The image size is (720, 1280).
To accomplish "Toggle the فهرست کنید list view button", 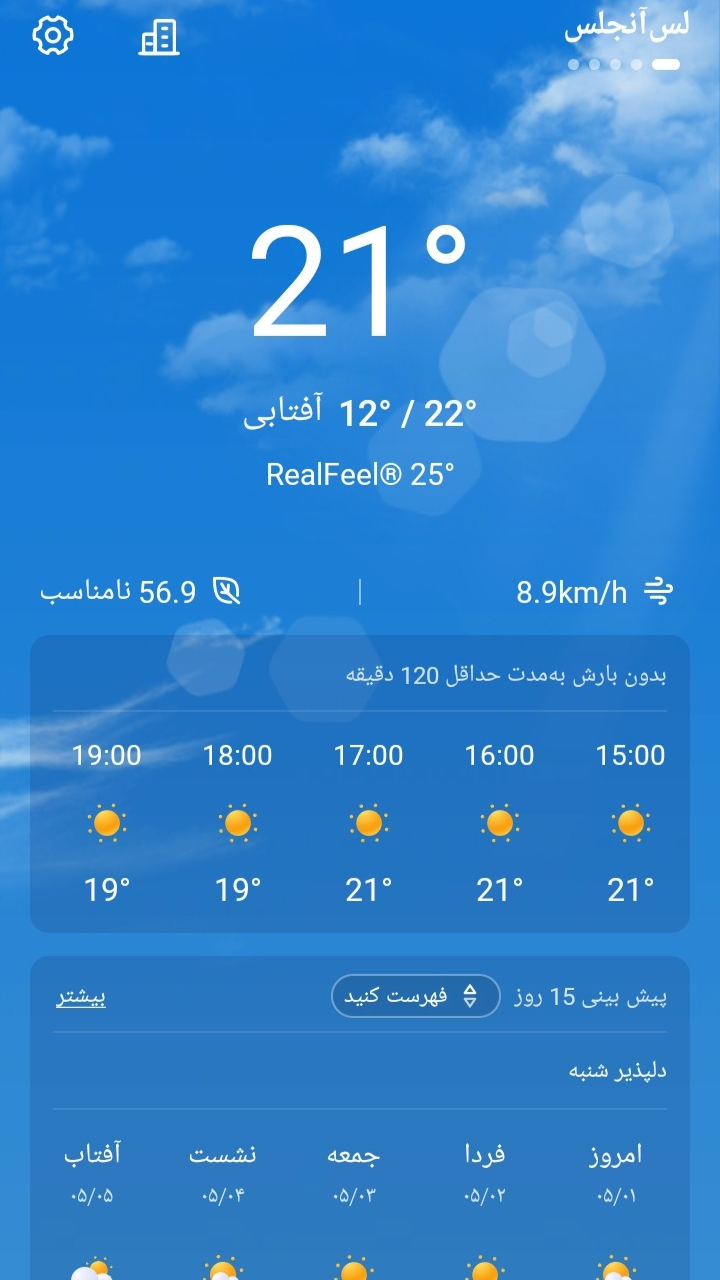I will [415, 996].
